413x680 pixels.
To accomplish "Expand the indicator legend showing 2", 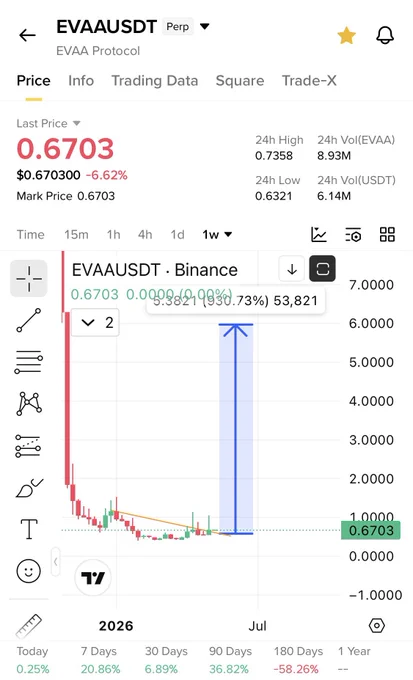I will point(95,323).
